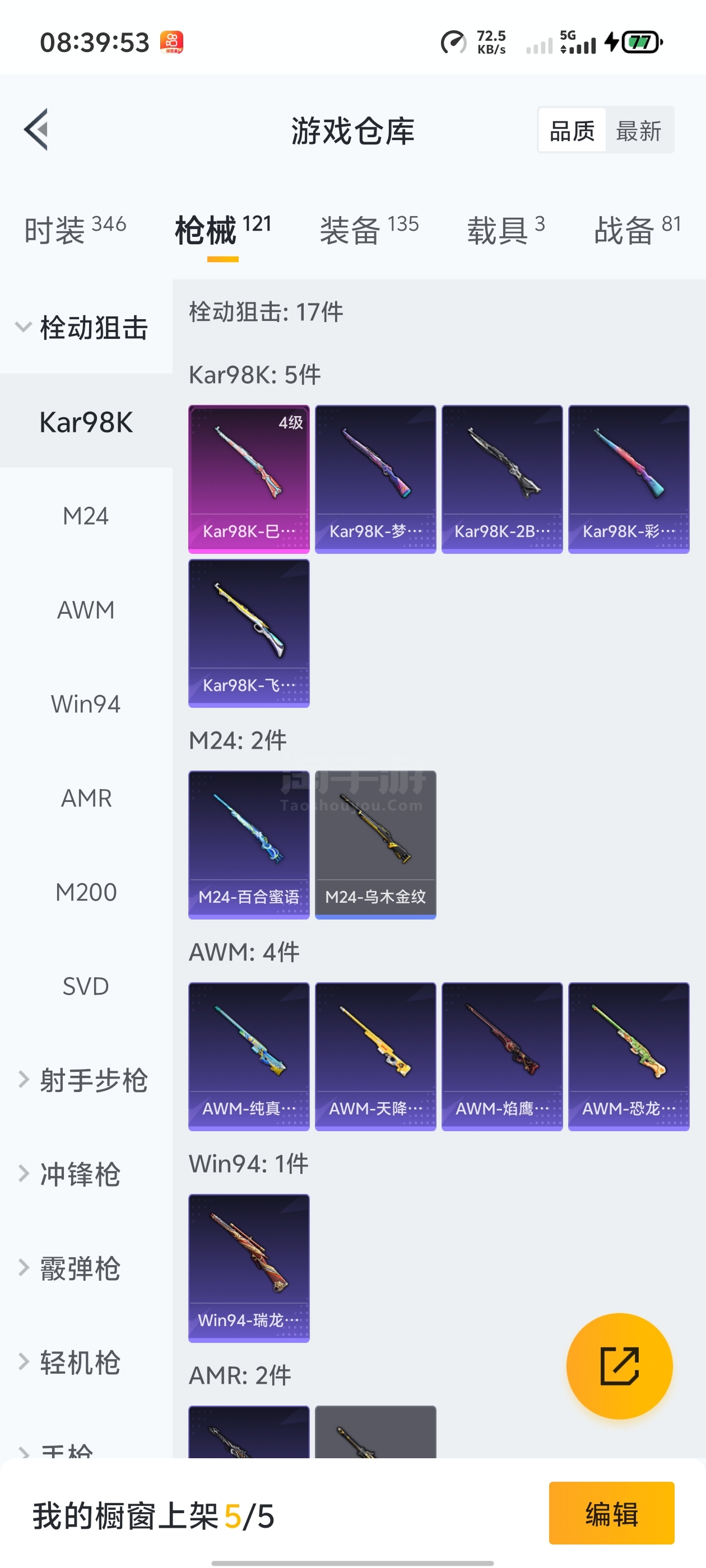
Task: Open the M24-乌木金纹 skin
Action: [375, 844]
